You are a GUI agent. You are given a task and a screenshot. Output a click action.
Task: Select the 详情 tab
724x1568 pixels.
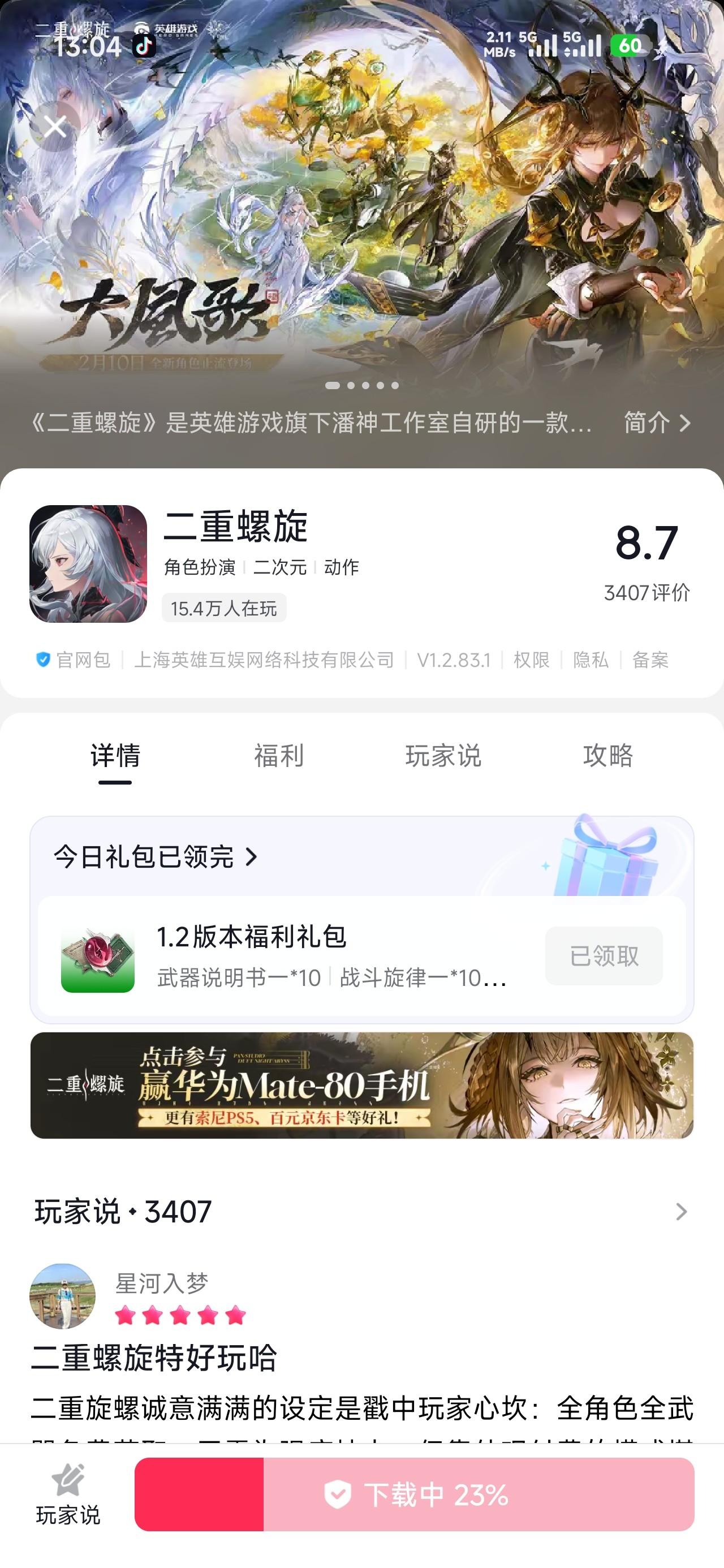coord(115,755)
